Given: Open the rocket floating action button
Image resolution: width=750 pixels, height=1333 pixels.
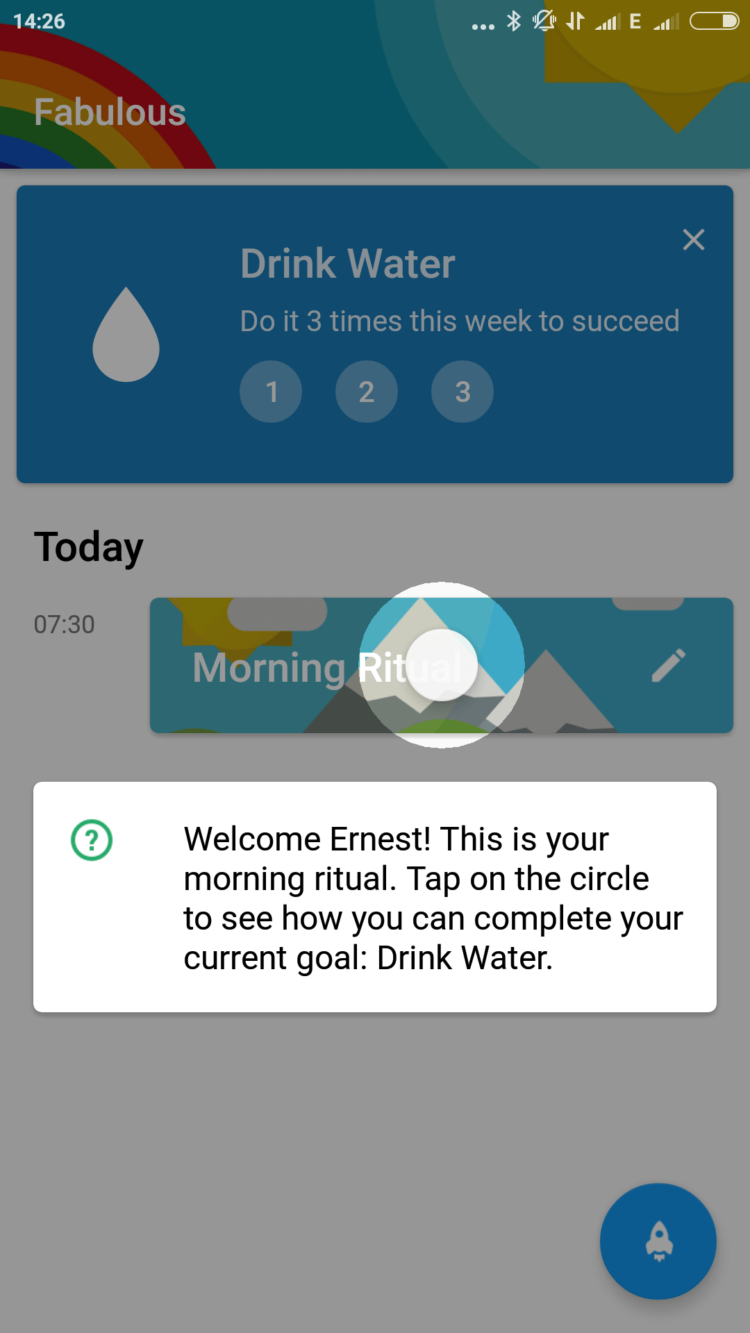Looking at the screenshot, I should tap(658, 1241).
